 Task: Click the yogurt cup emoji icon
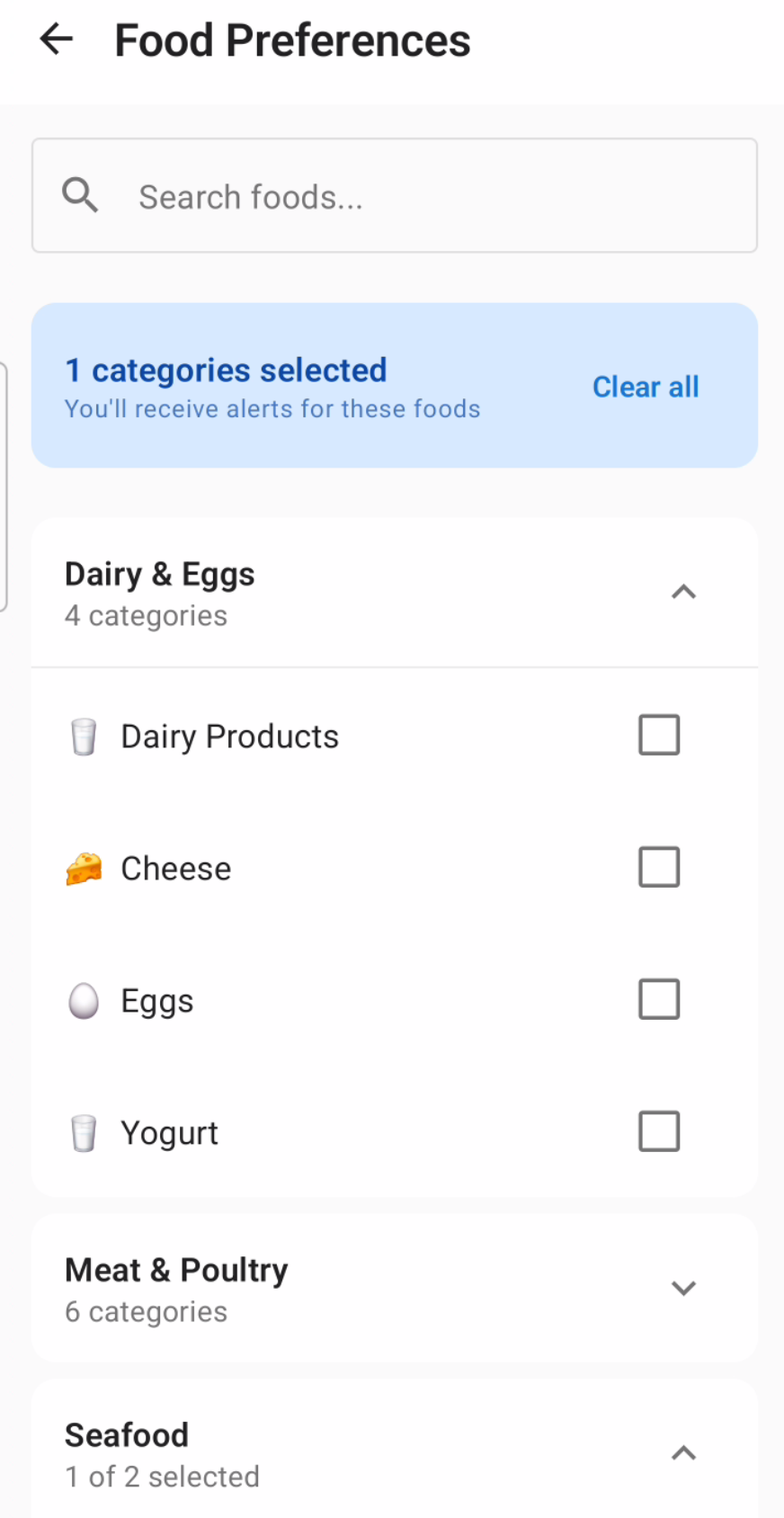click(84, 1131)
